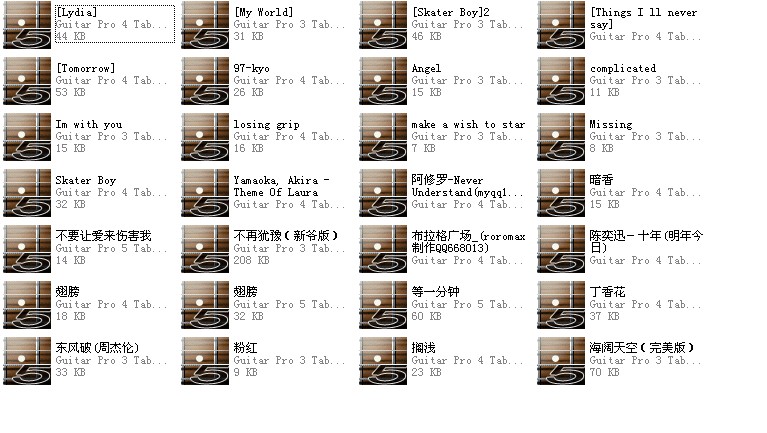Open the 97-kyo tab file
Image resolution: width=767 pixels, height=433 pixels.
click(x=205, y=81)
